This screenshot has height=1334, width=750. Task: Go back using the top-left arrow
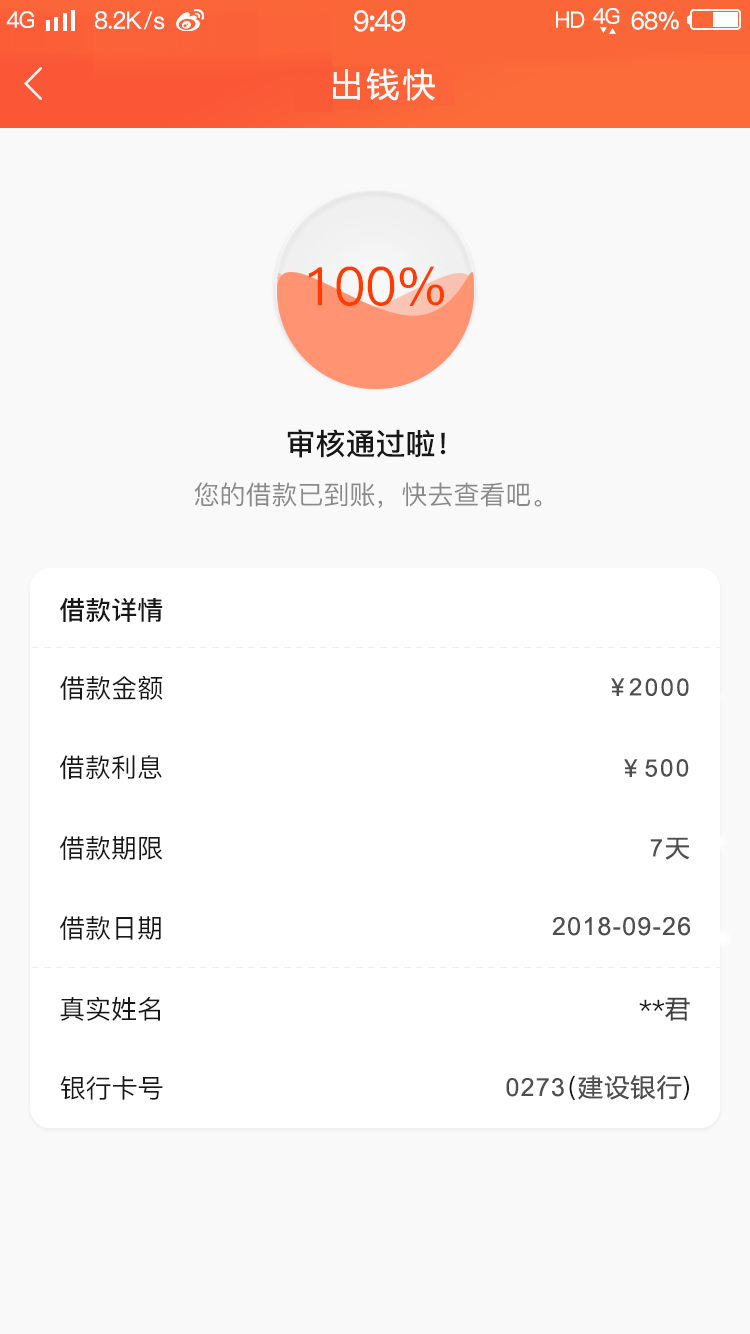(x=33, y=84)
